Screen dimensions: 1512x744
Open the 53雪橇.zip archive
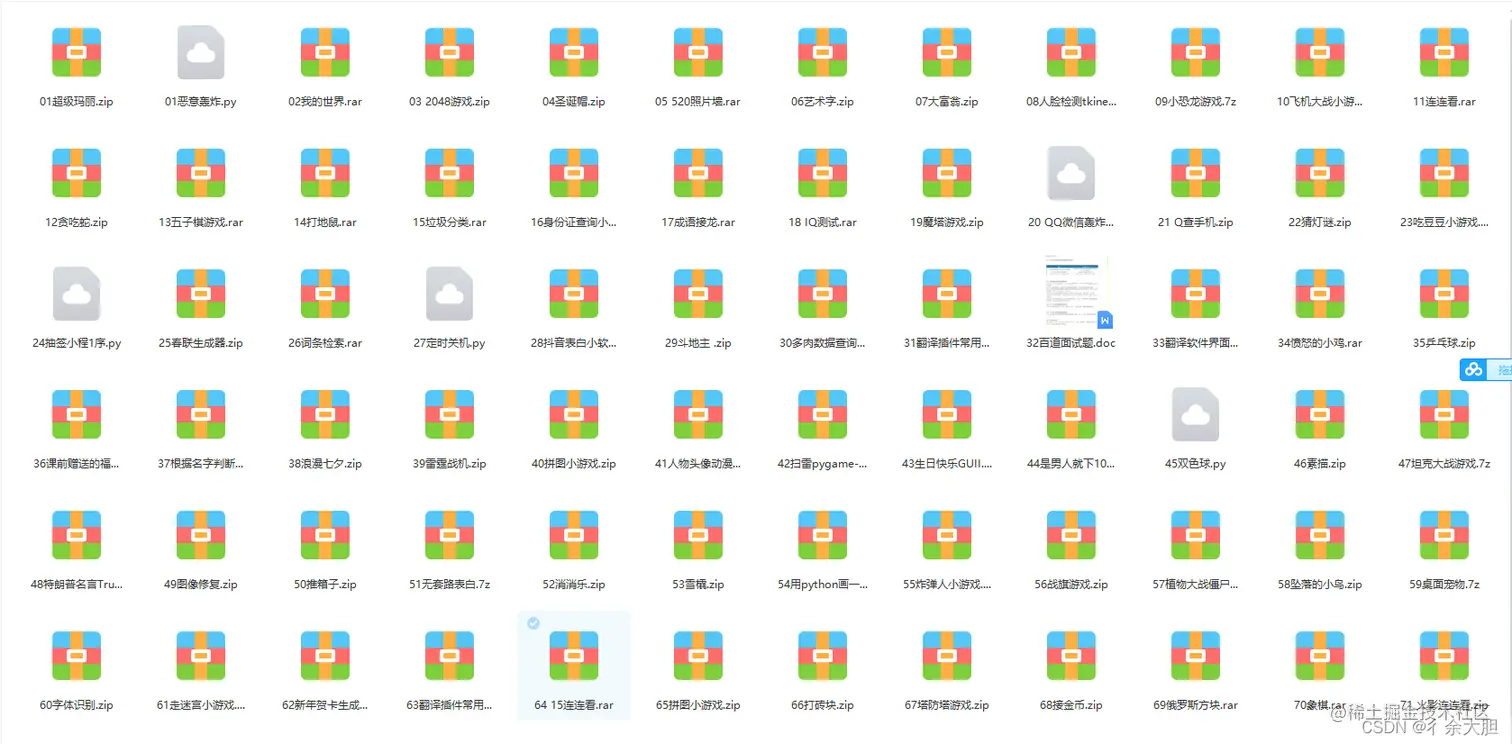(x=698, y=535)
